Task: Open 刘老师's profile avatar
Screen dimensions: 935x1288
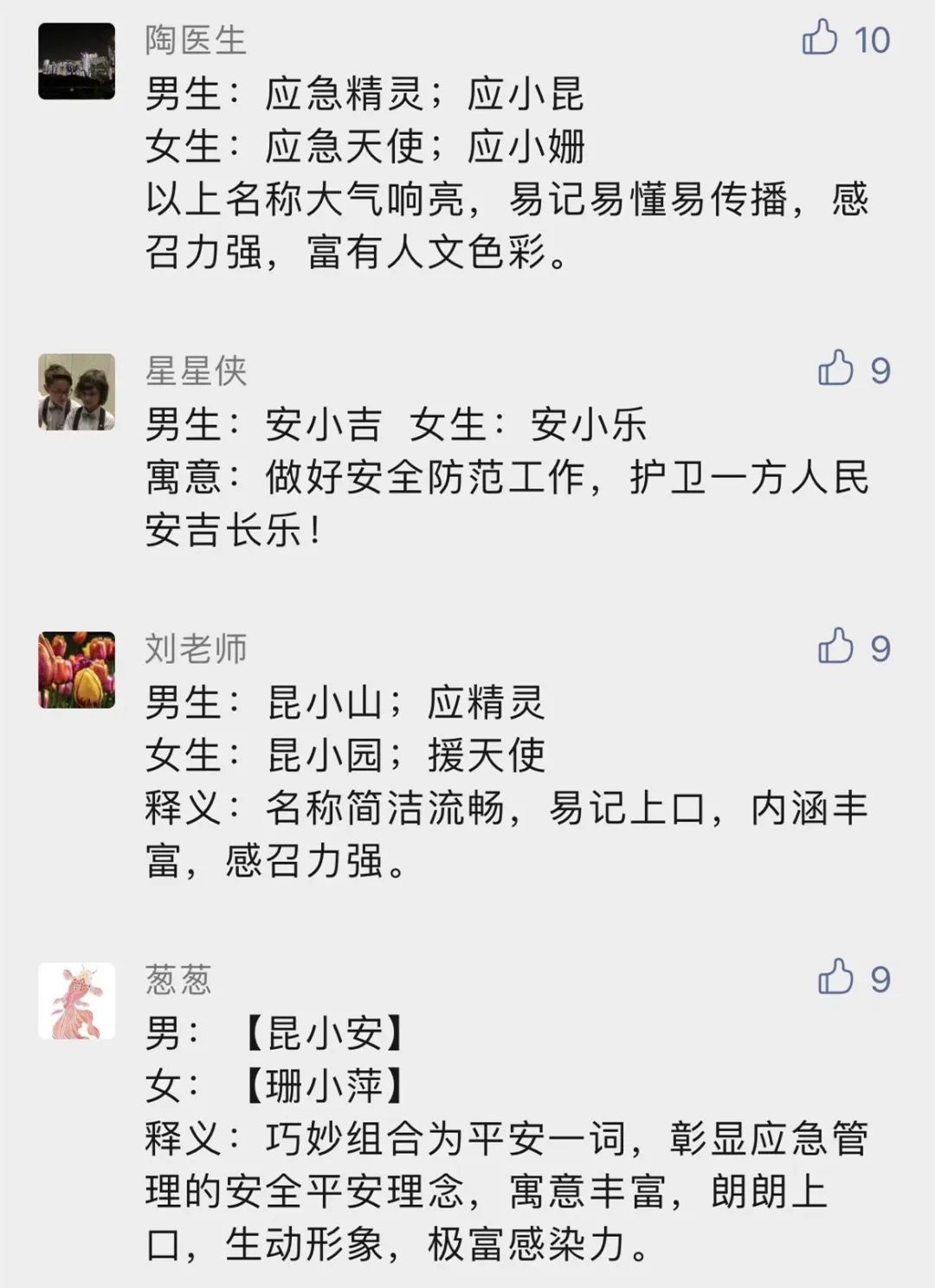Action: pos(77,670)
